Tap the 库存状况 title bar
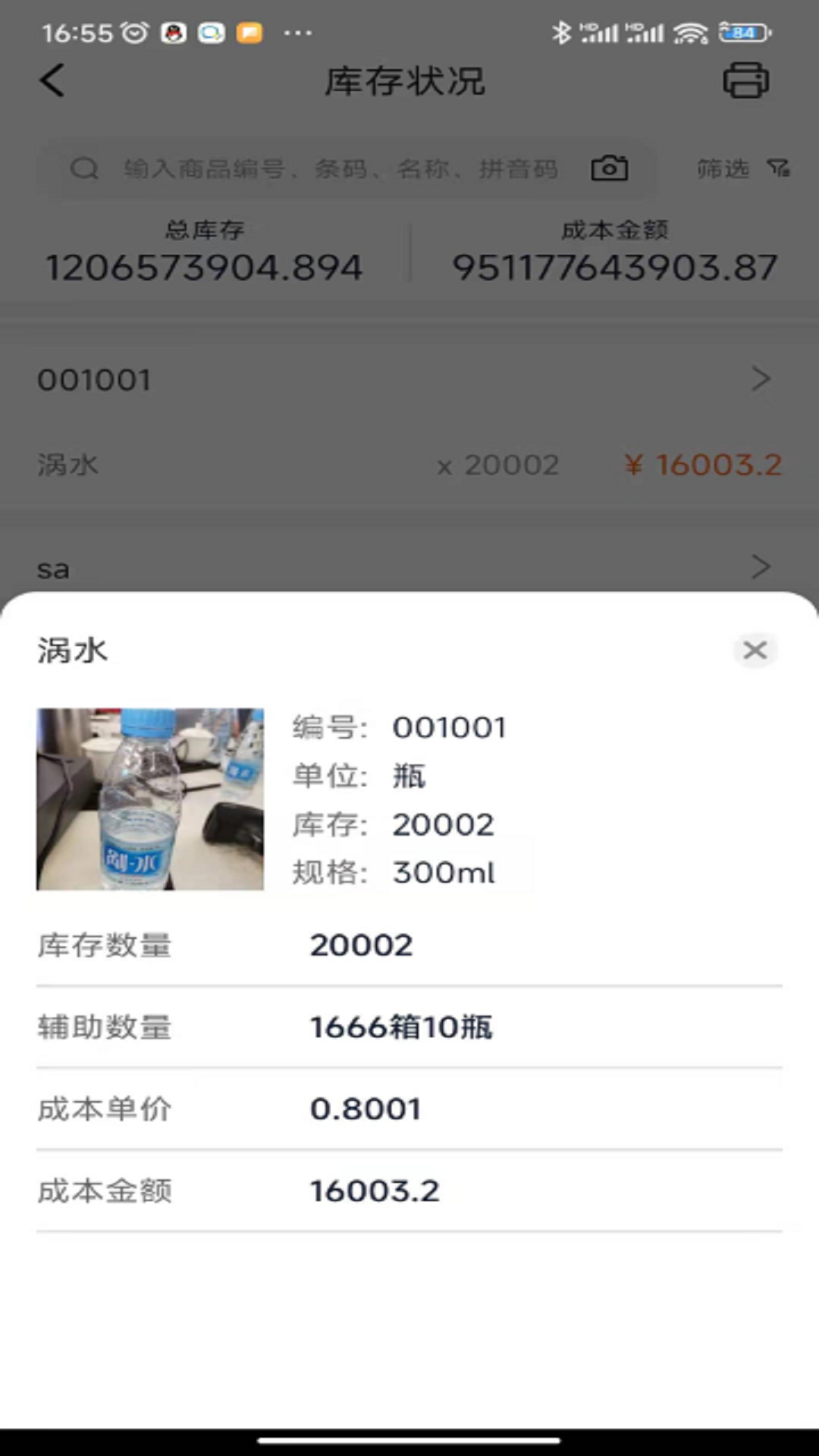 (x=405, y=81)
